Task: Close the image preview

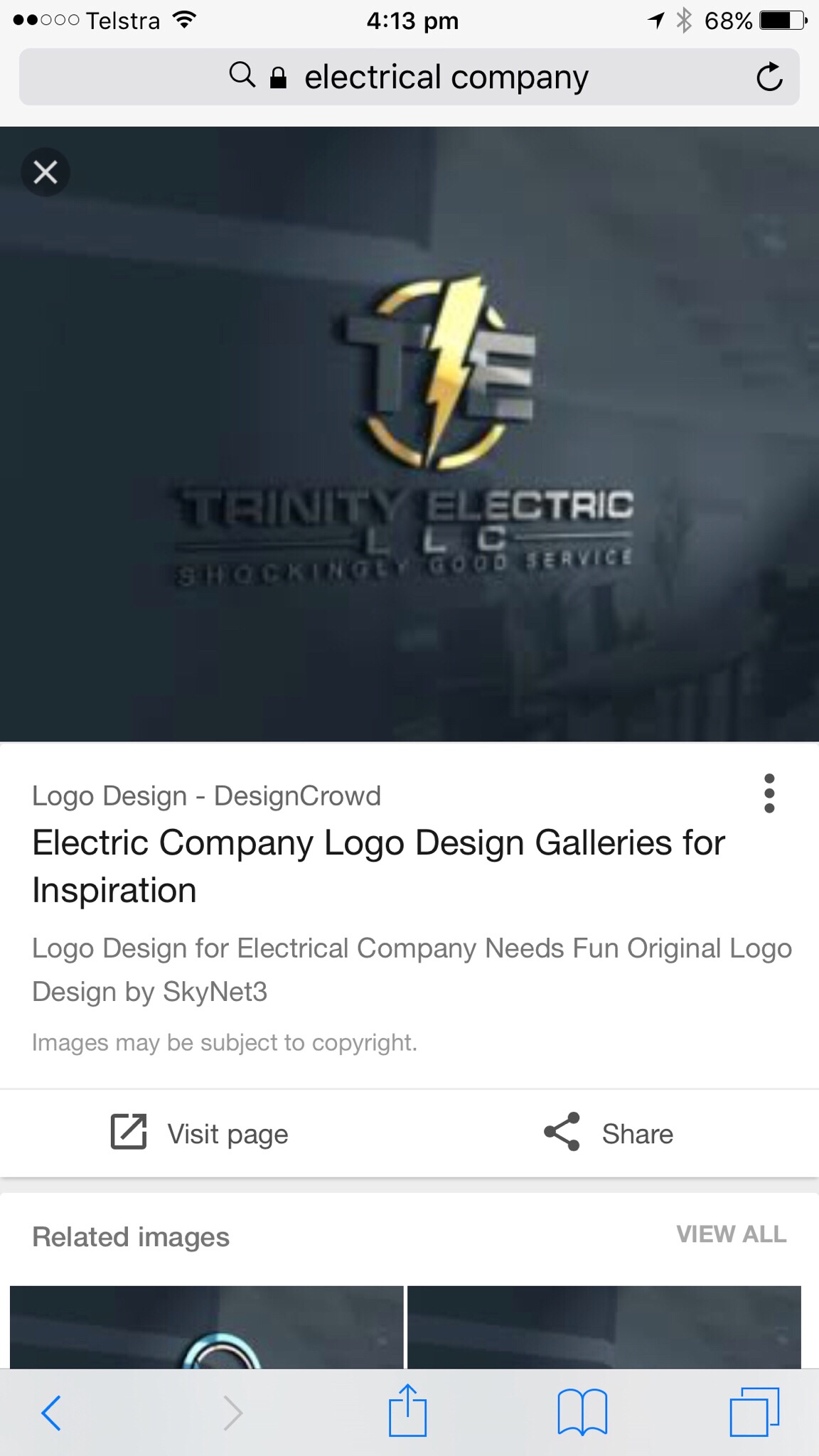Action: [x=45, y=172]
